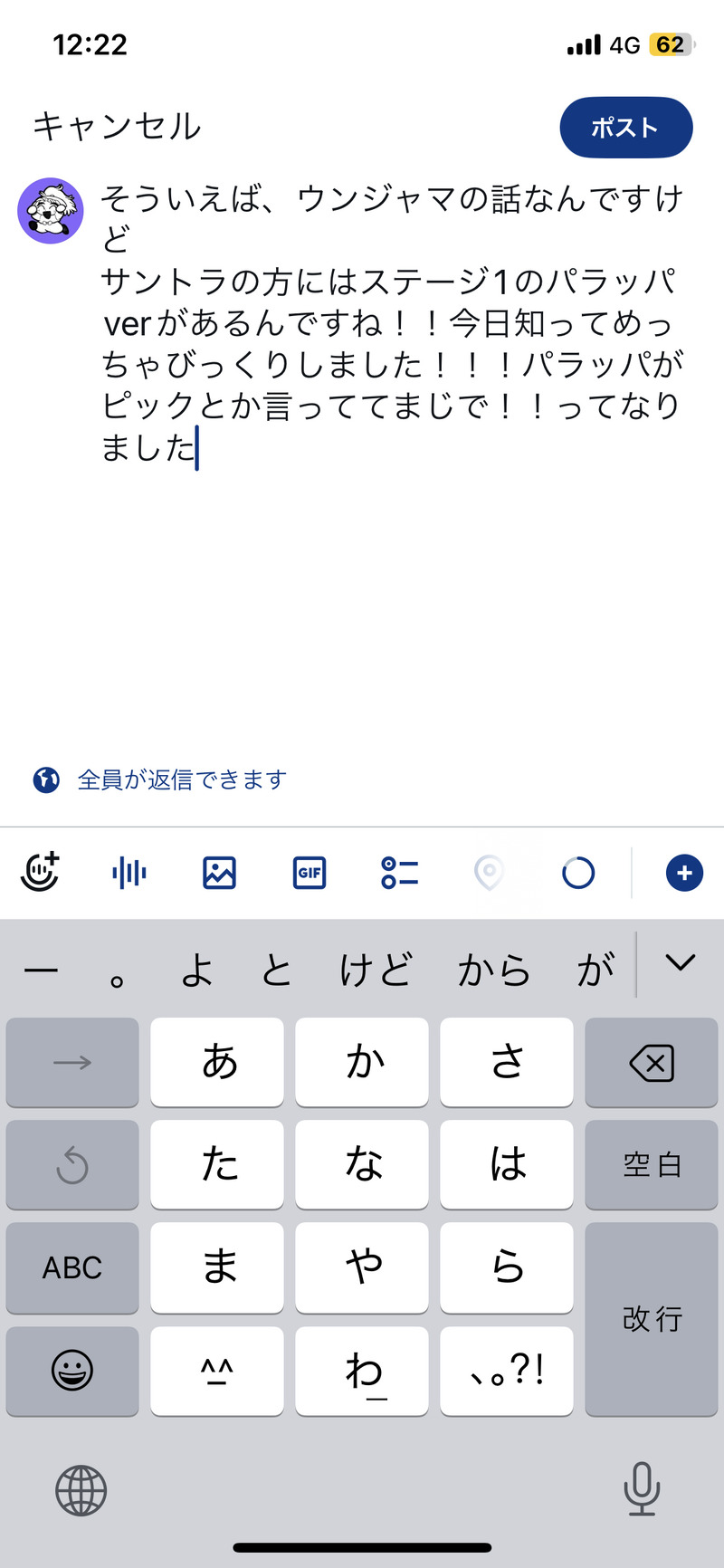Expand the keyboard suggestion list

(x=680, y=963)
